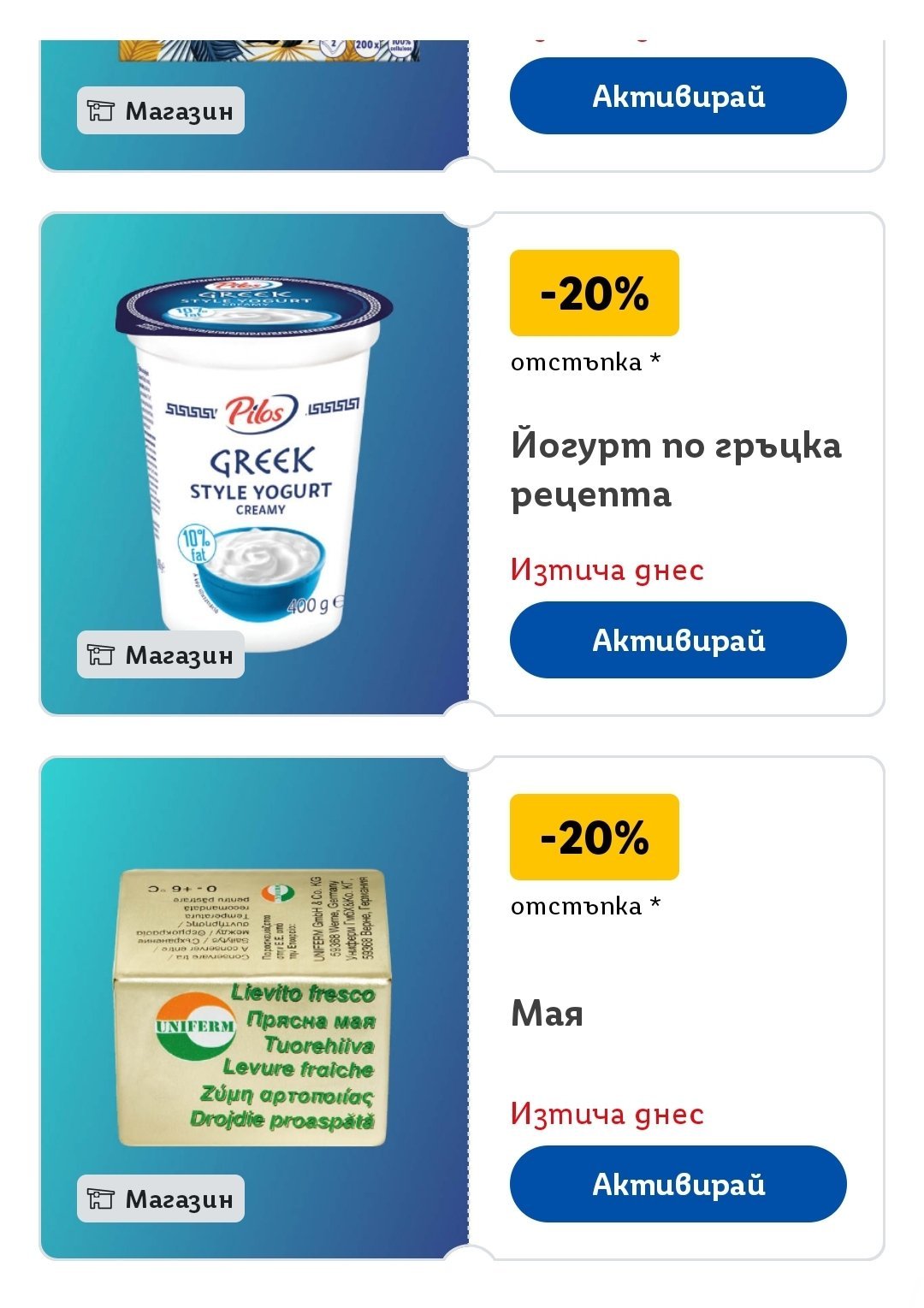Tap the Магазин chip on the yogurt coupon
Screen dimensions: 924x1308
[x=161, y=654]
